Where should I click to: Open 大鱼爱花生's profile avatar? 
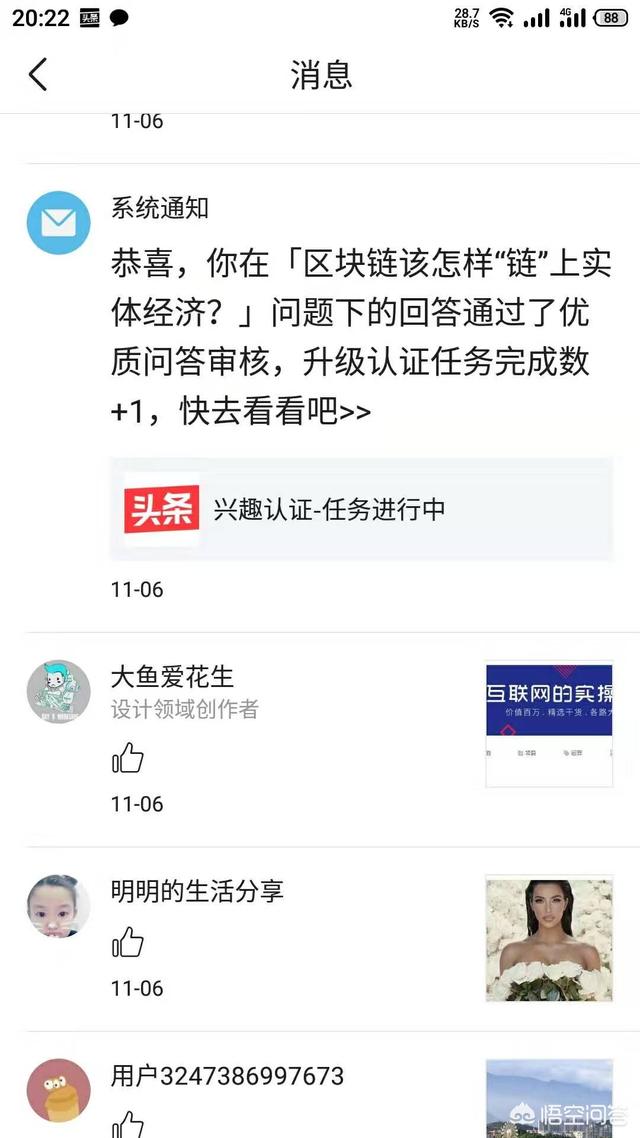pyautogui.click(x=58, y=692)
